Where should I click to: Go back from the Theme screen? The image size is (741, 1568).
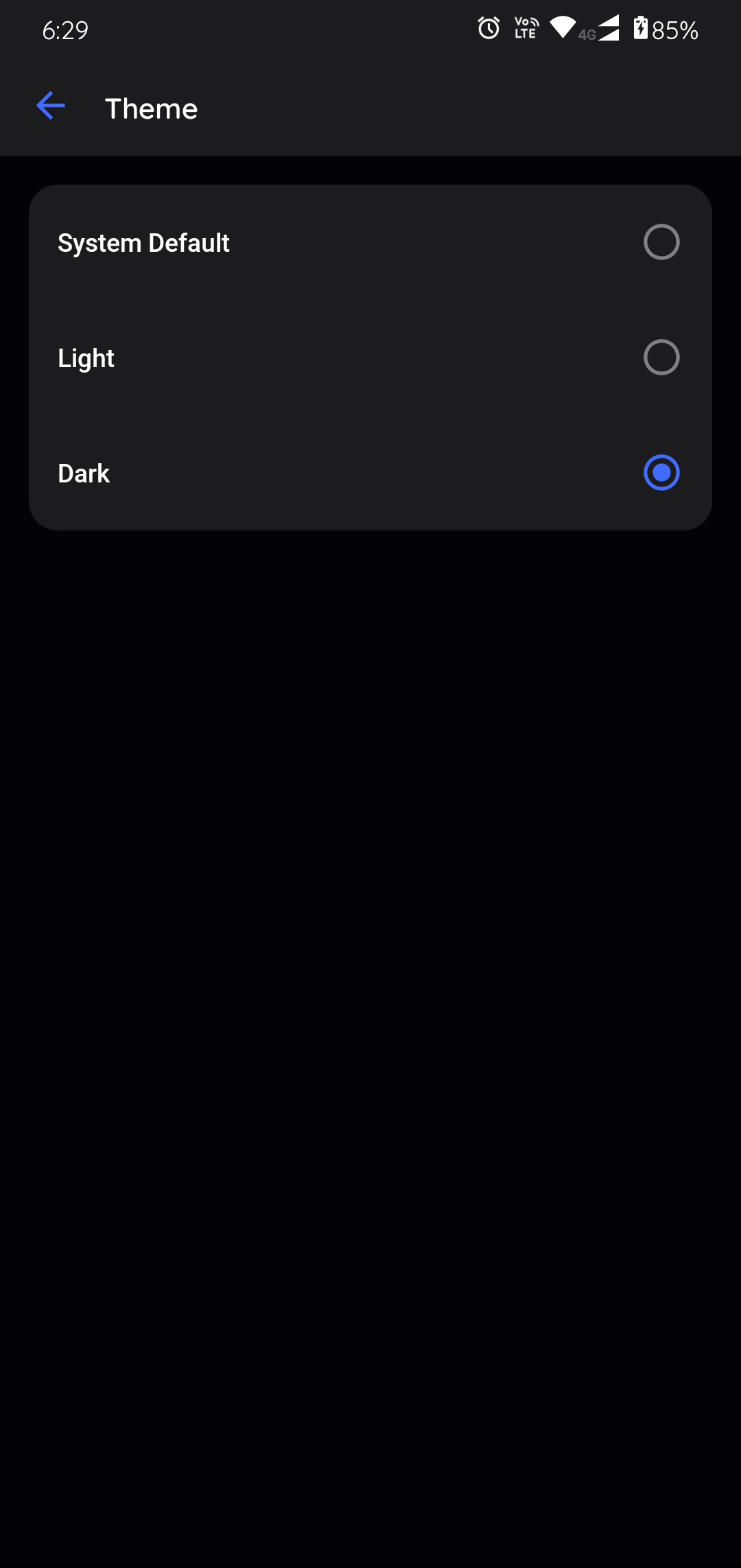51,106
